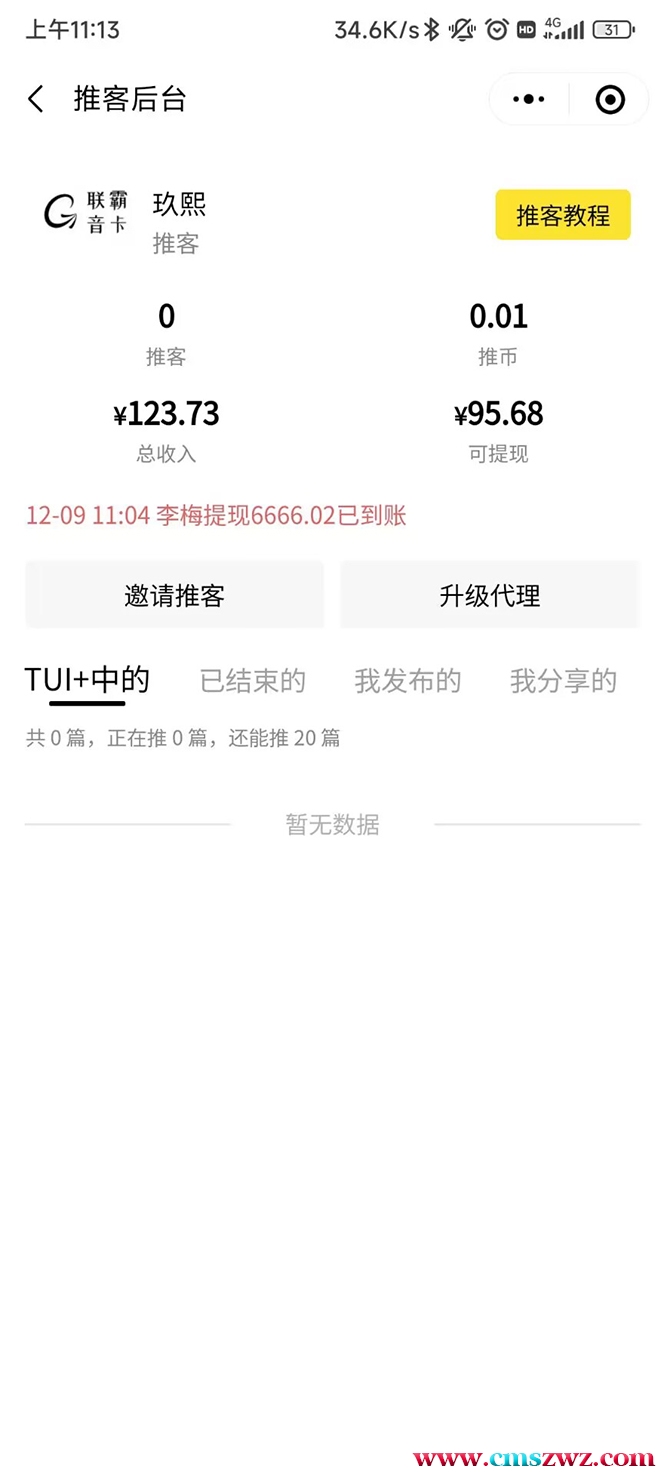Switch to the 已结束的 tab

[253, 681]
